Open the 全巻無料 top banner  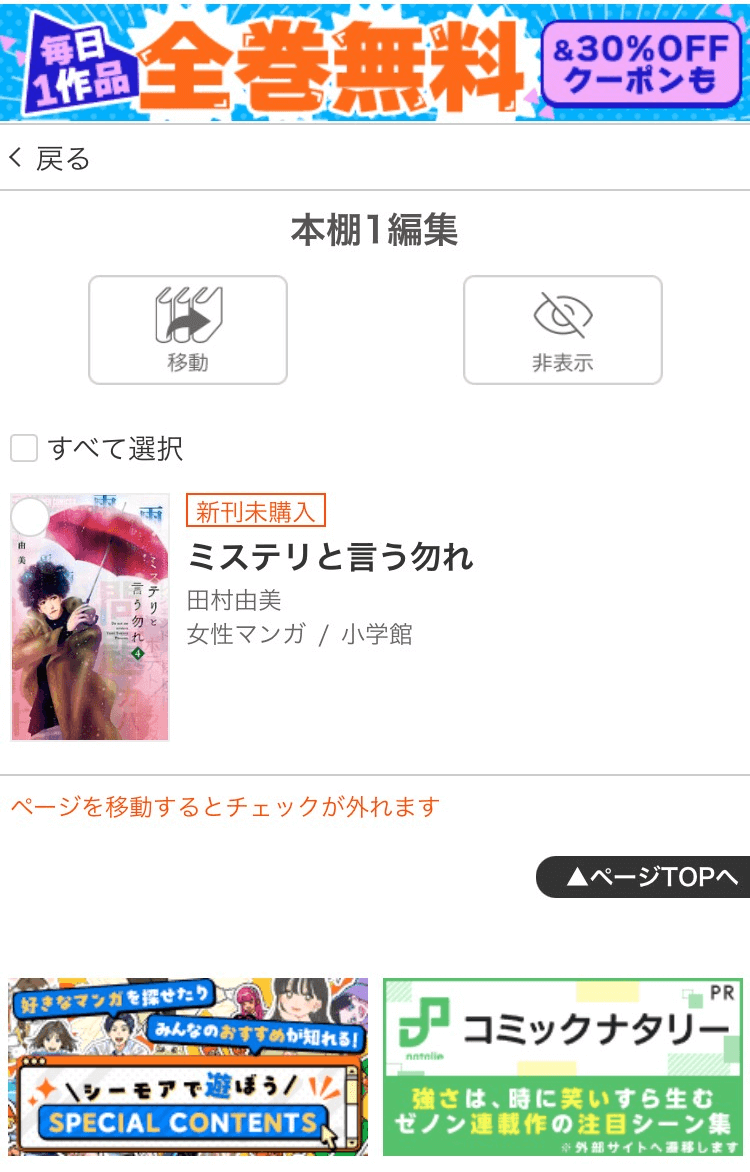[x=375, y=62]
